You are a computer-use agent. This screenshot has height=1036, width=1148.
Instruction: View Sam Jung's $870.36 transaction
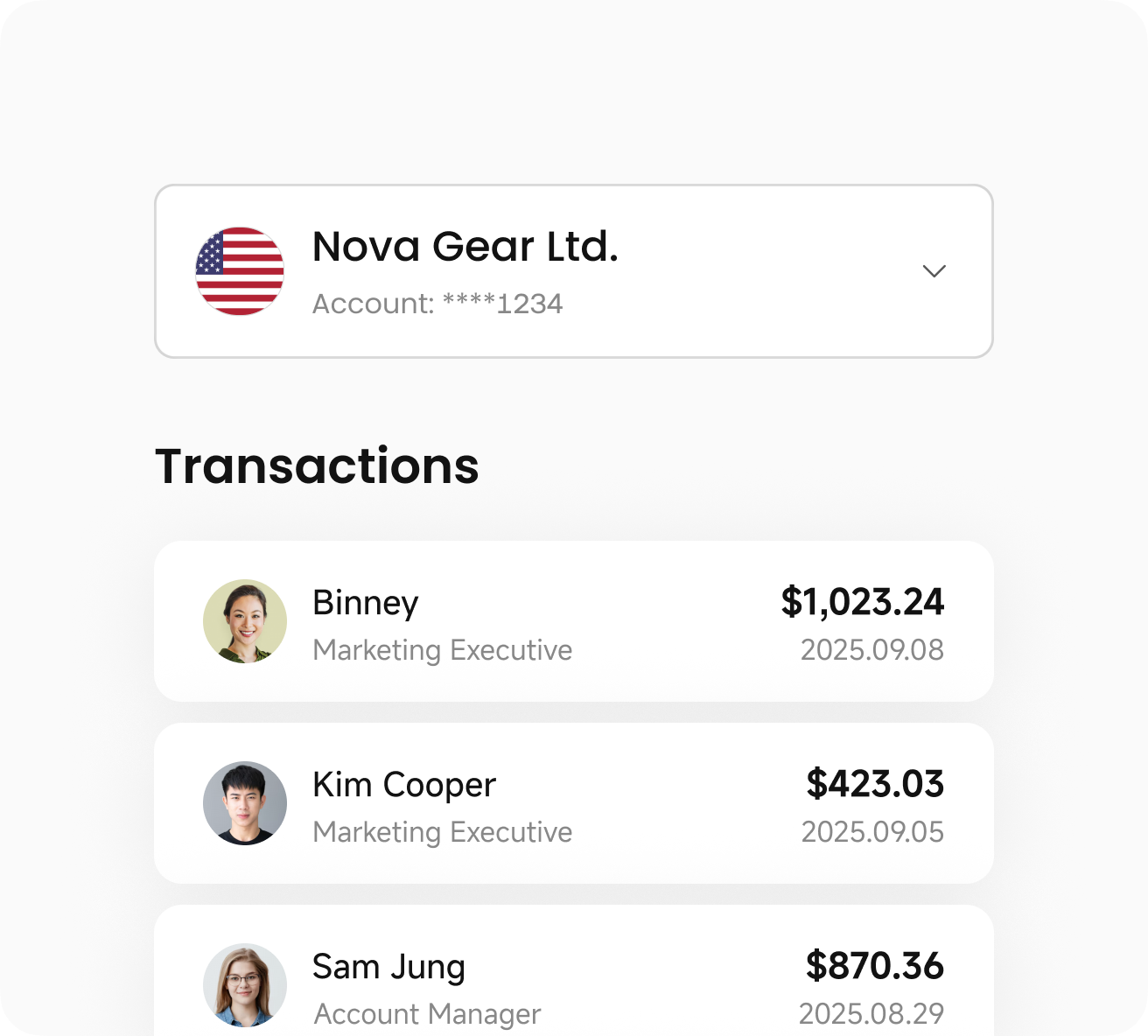[x=574, y=970]
